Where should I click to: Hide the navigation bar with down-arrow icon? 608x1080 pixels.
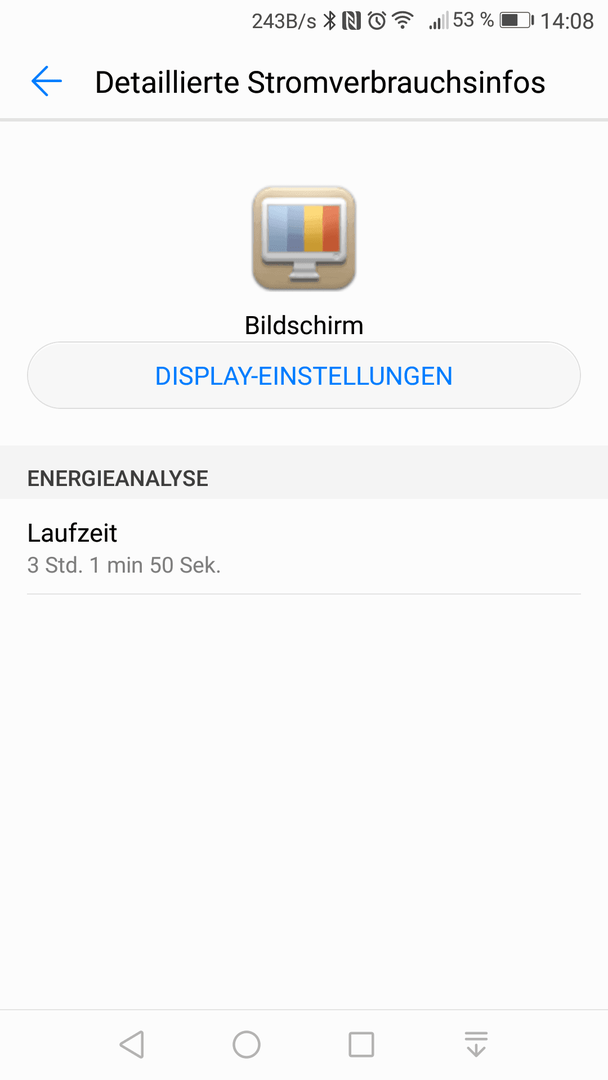476,1044
